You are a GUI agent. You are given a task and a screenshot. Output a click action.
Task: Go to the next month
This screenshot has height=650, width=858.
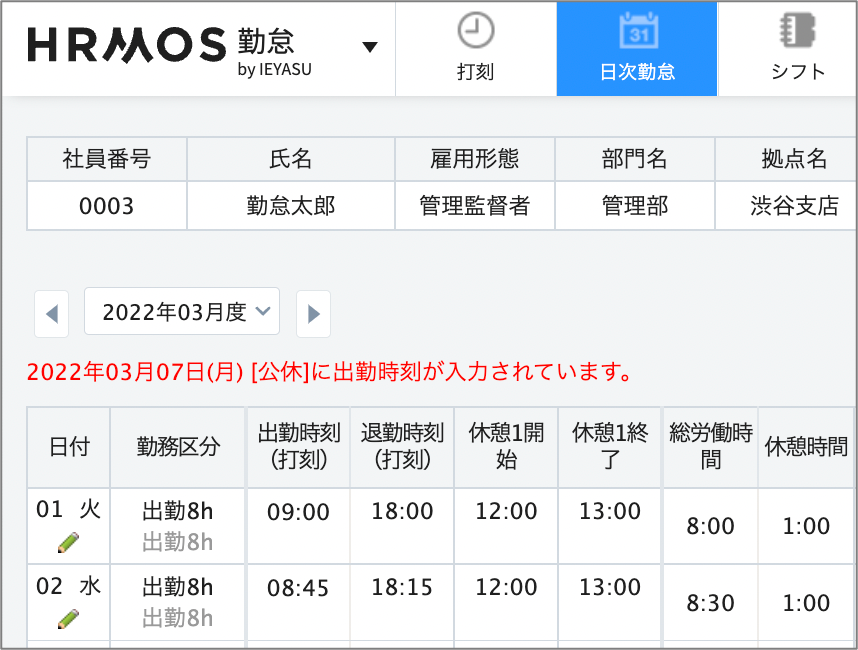click(x=313, y=314)
